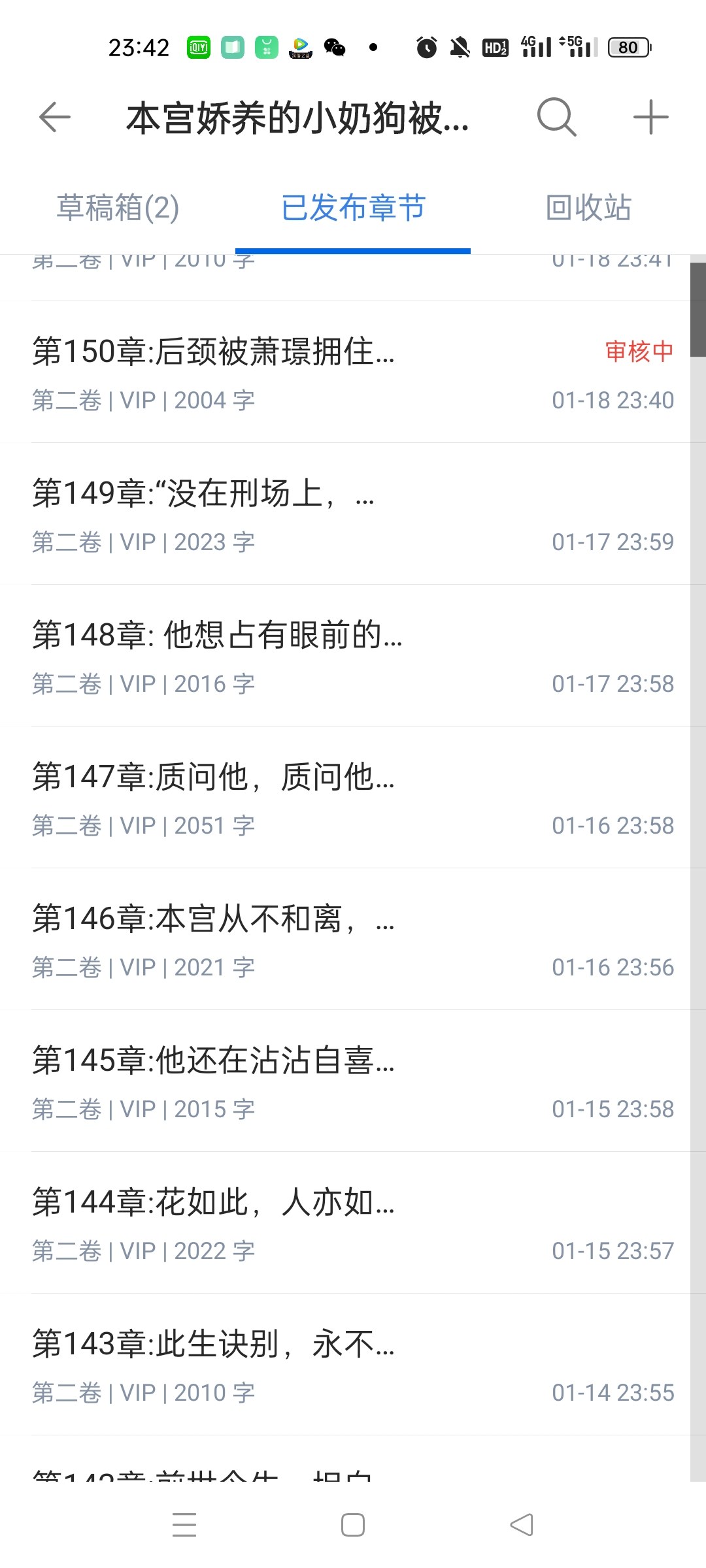This screenshot has width=706, height=1568.
Task: Tap the system home button
Action: (353, 1525)
